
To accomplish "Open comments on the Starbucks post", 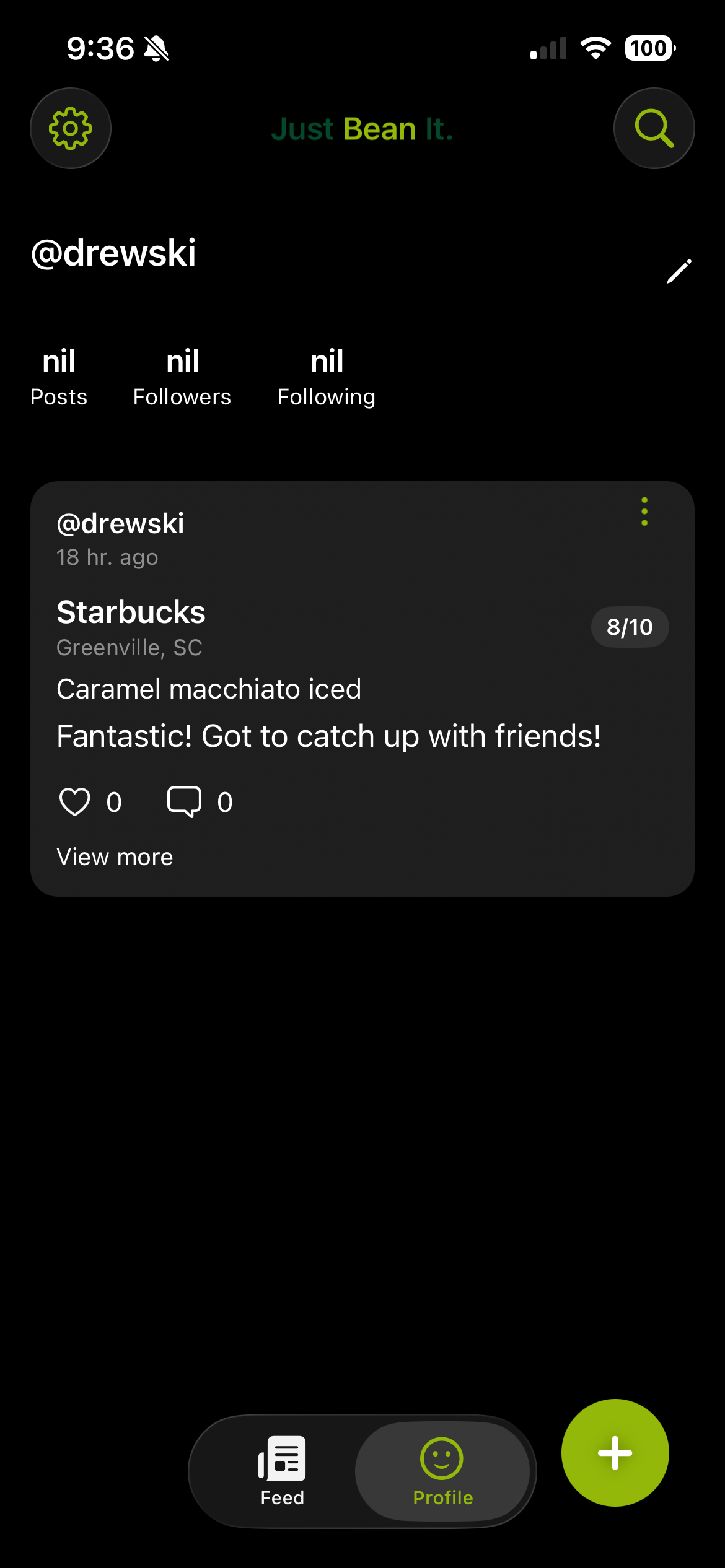I will point(185,801).
